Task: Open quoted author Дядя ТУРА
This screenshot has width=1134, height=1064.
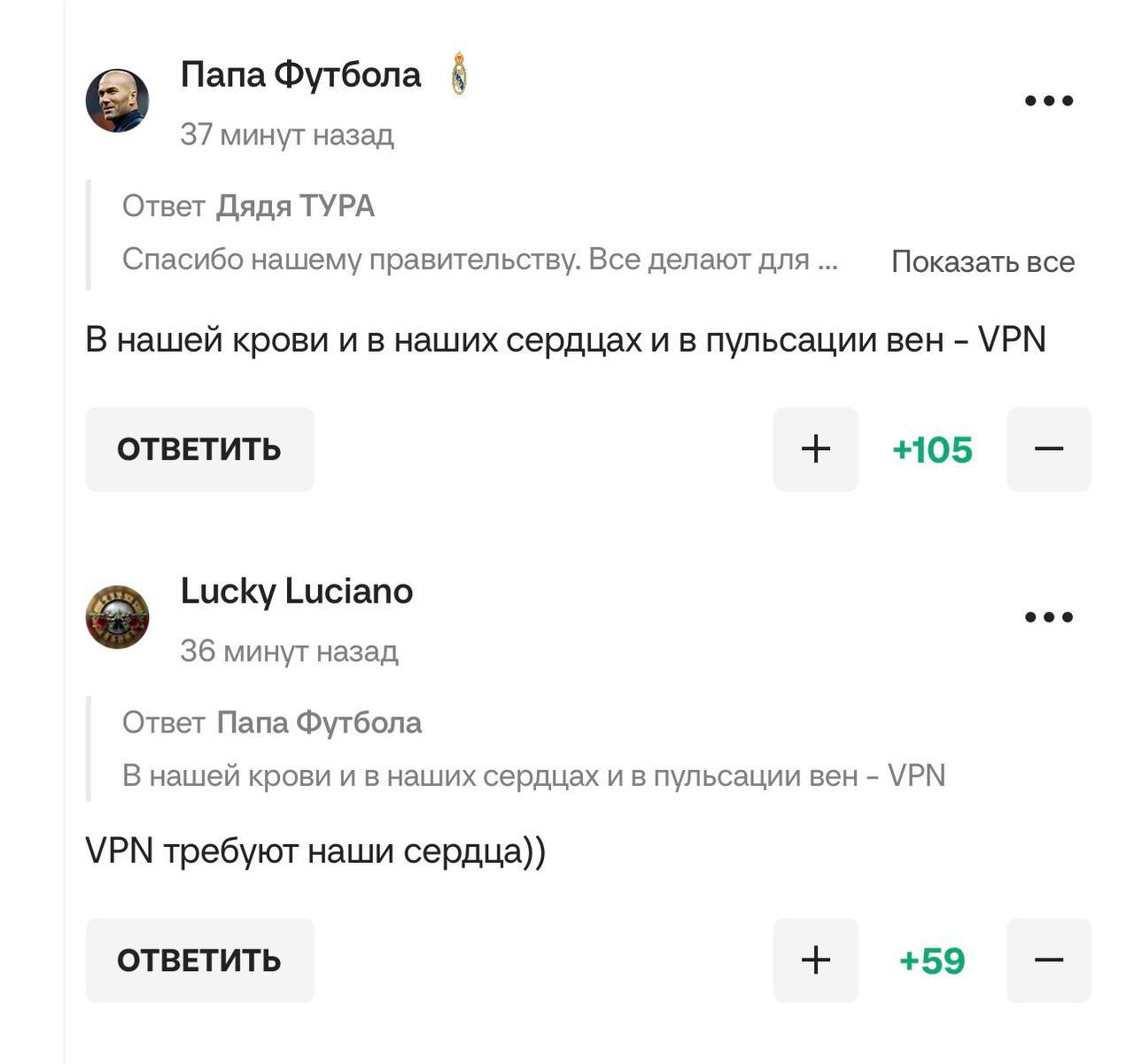Action: pos(295,206)
